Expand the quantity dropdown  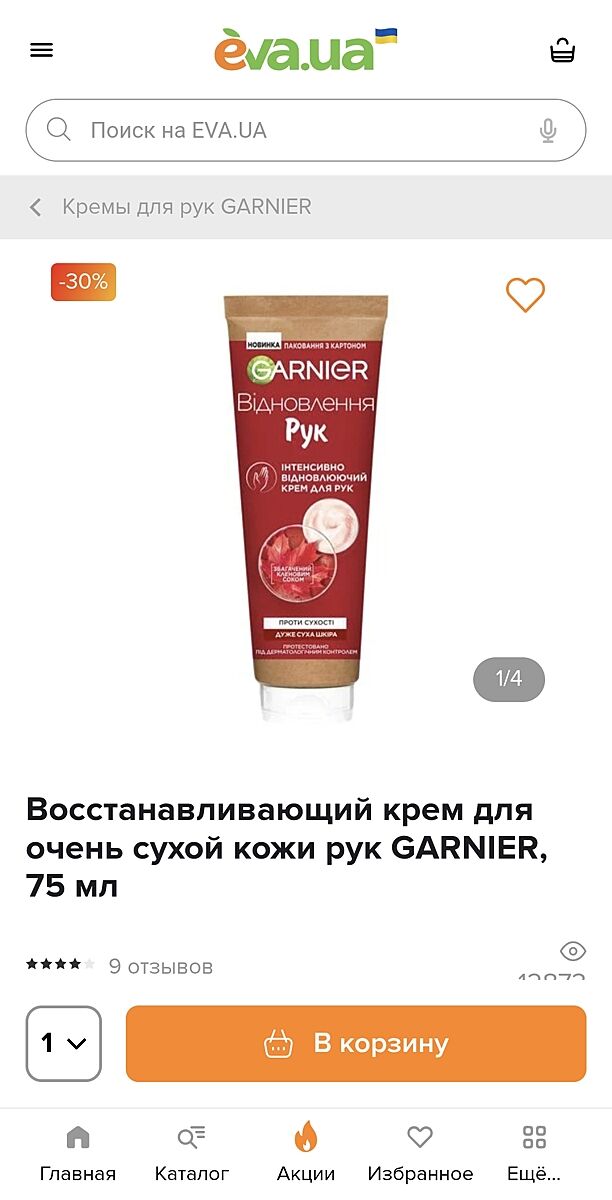[x=64, y=1043]
